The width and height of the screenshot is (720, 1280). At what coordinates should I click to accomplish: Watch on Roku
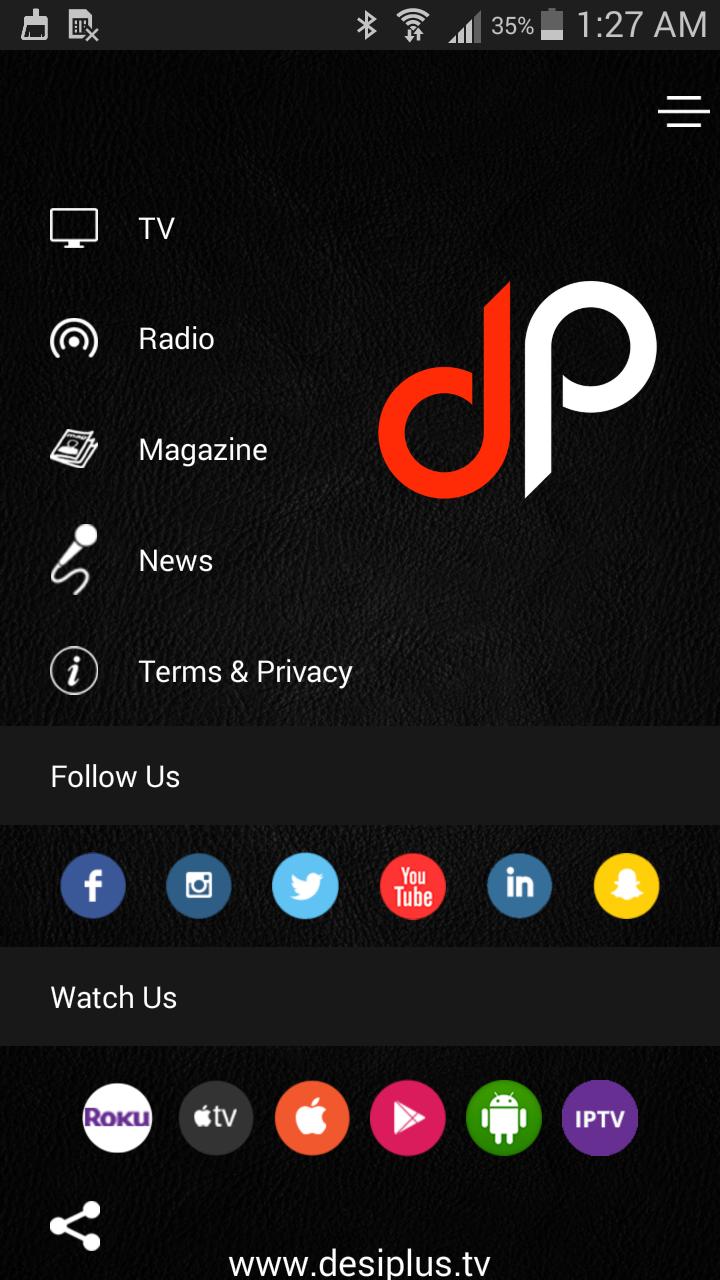[117, 1118]
